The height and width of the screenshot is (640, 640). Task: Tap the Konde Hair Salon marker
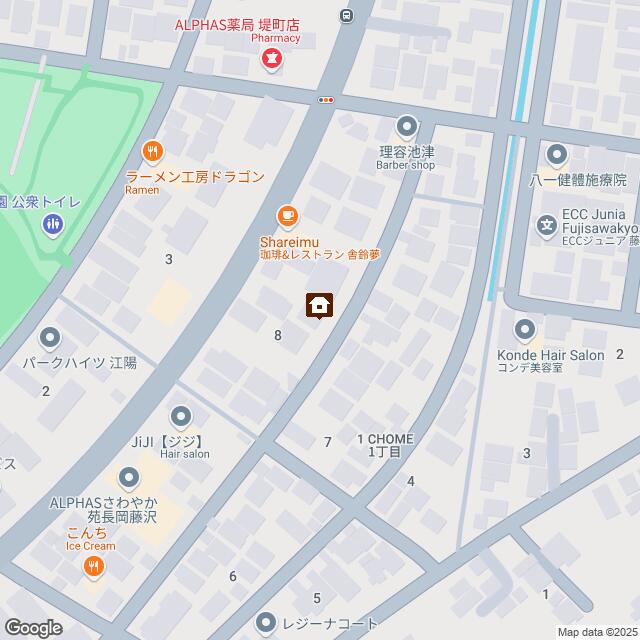click(x=525, y=329)
